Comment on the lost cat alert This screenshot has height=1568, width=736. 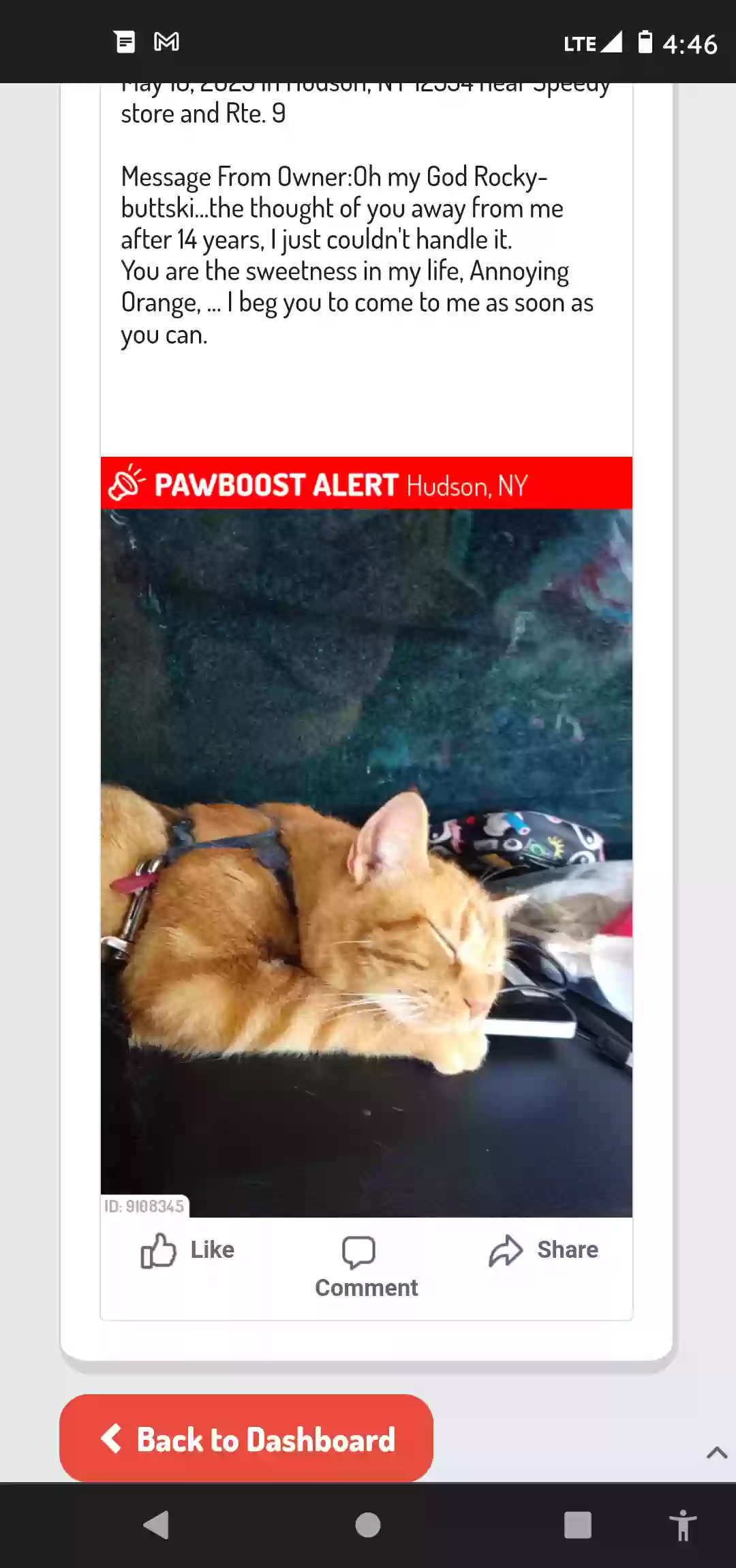[366, 1268]
